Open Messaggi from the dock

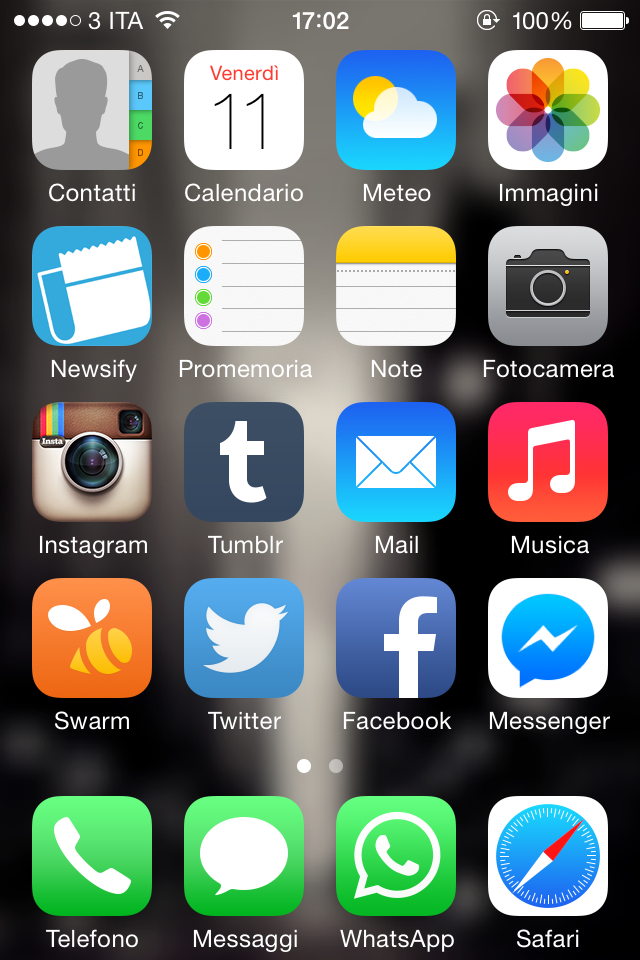click(244, 856)
